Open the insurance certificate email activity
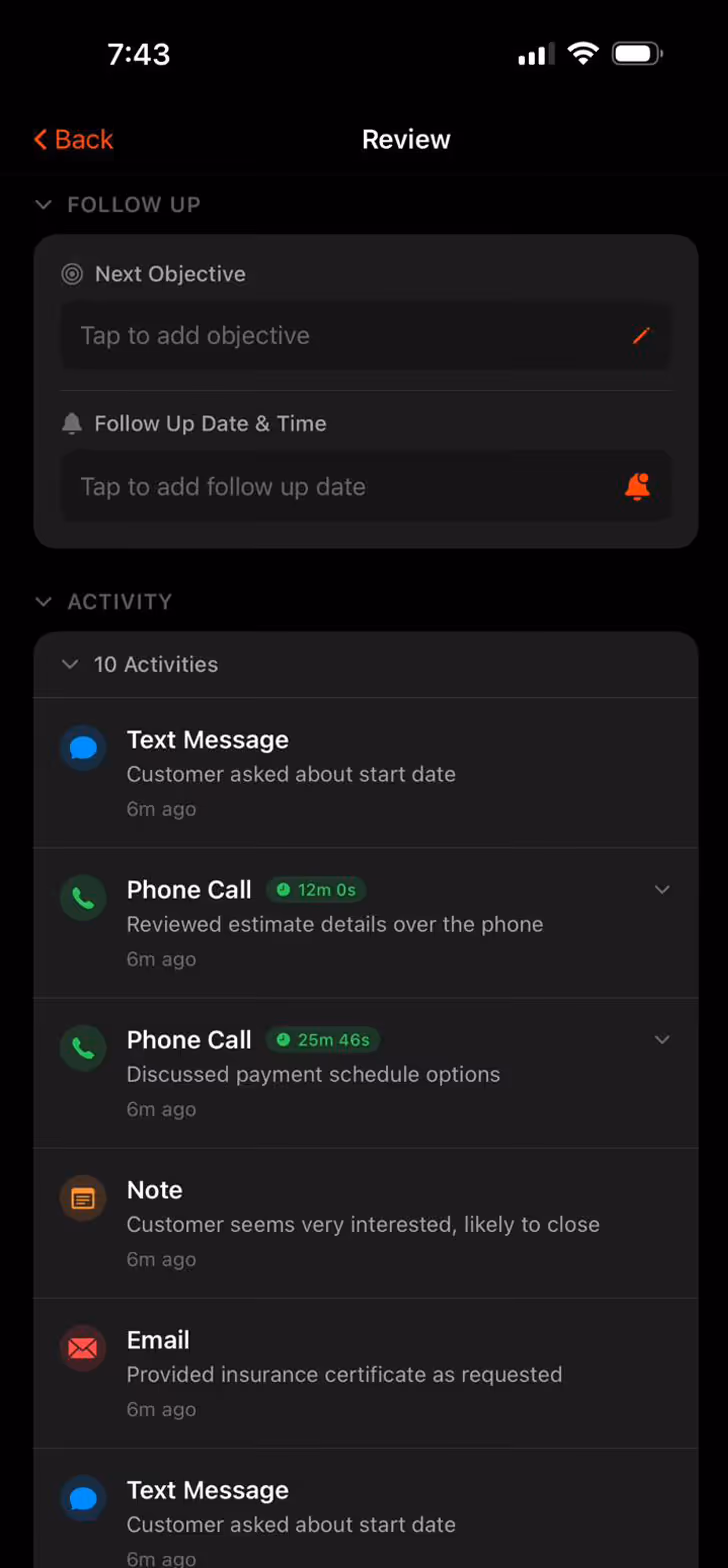 [364, 1373]
